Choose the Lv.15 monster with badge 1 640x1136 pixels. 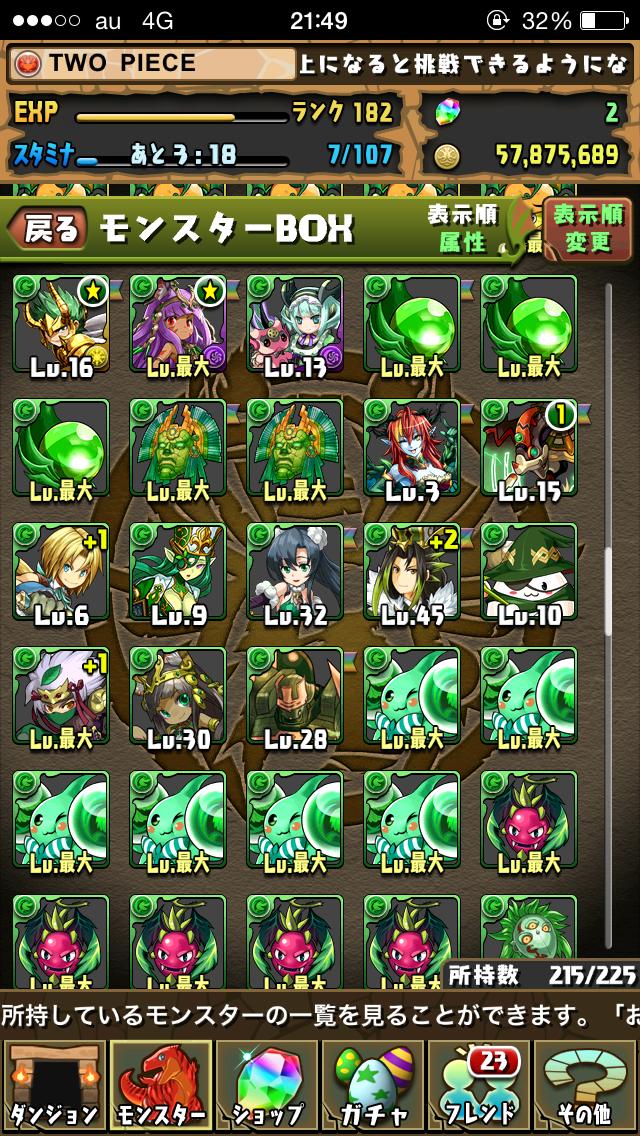529,452
